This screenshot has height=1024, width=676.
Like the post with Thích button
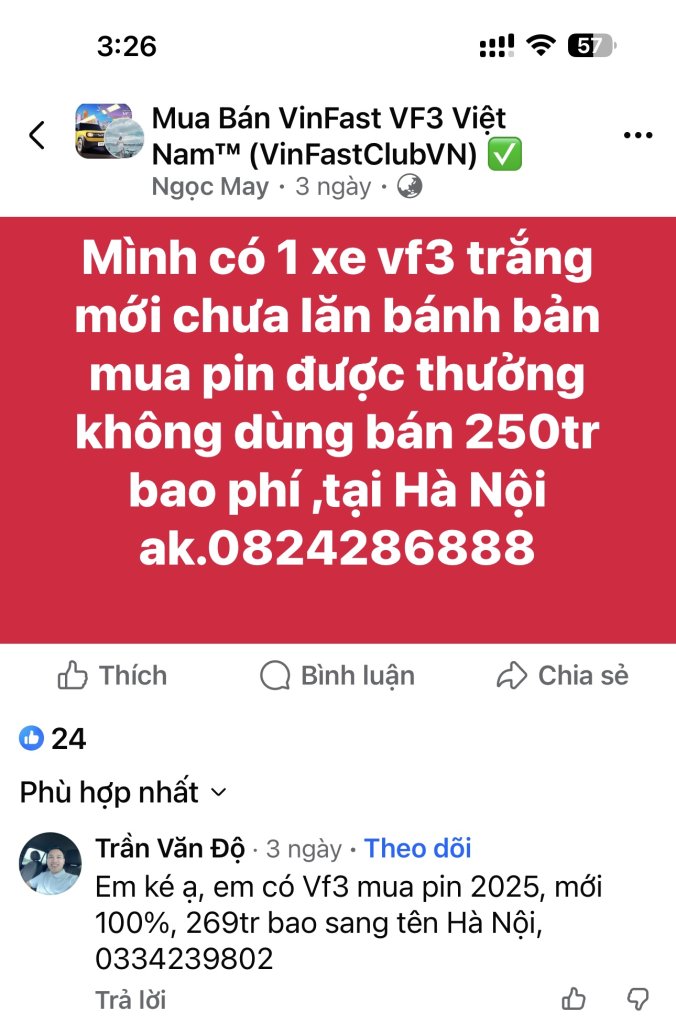pos(112,676)
